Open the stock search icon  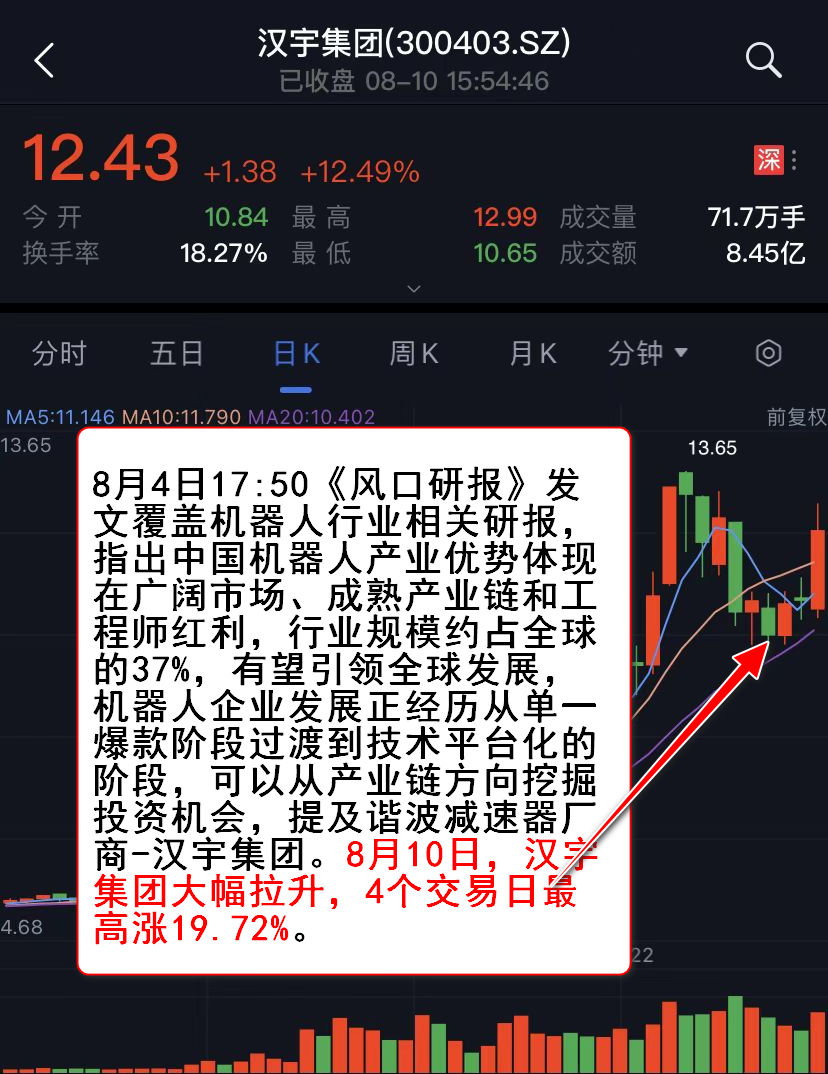pos(763,61)
